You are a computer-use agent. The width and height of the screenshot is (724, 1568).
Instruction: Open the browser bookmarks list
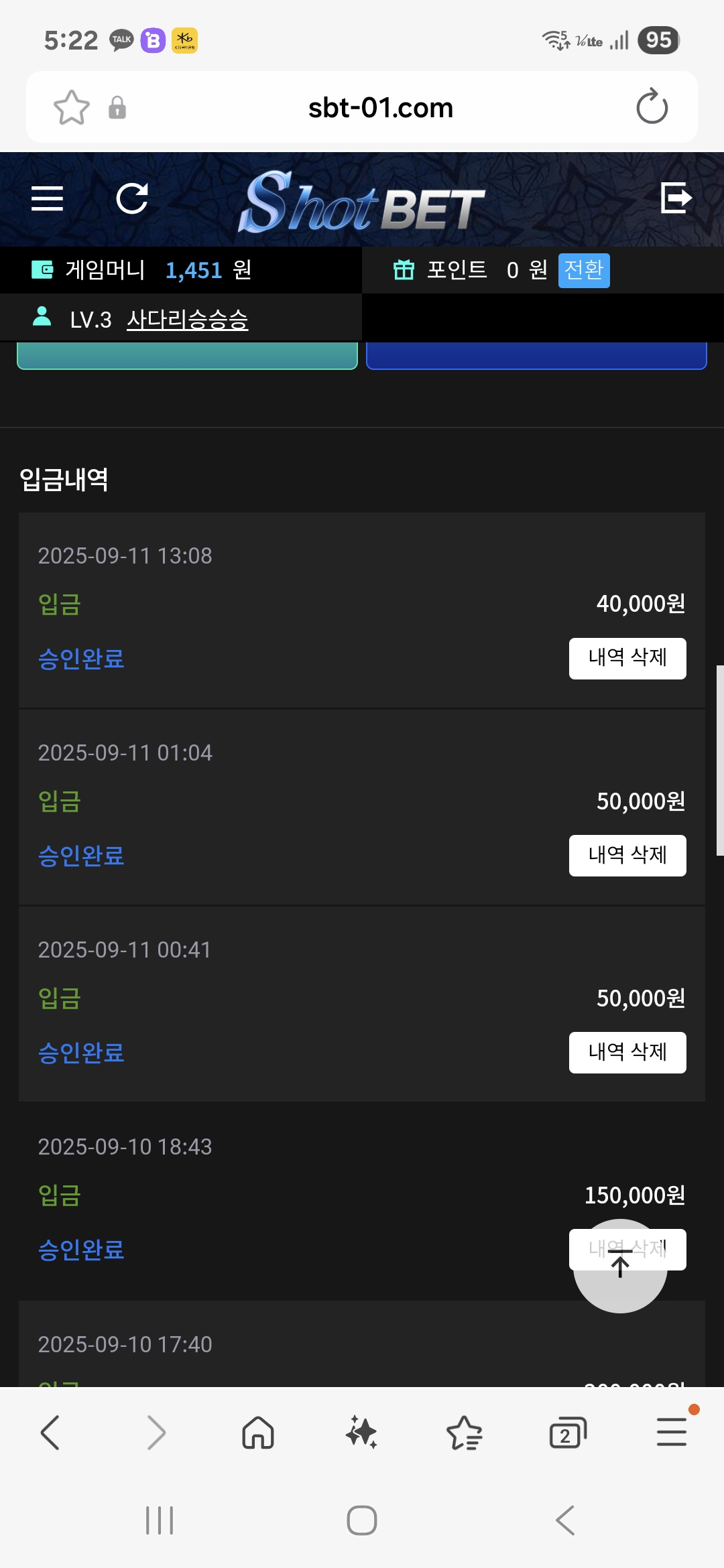[464, 1433]
